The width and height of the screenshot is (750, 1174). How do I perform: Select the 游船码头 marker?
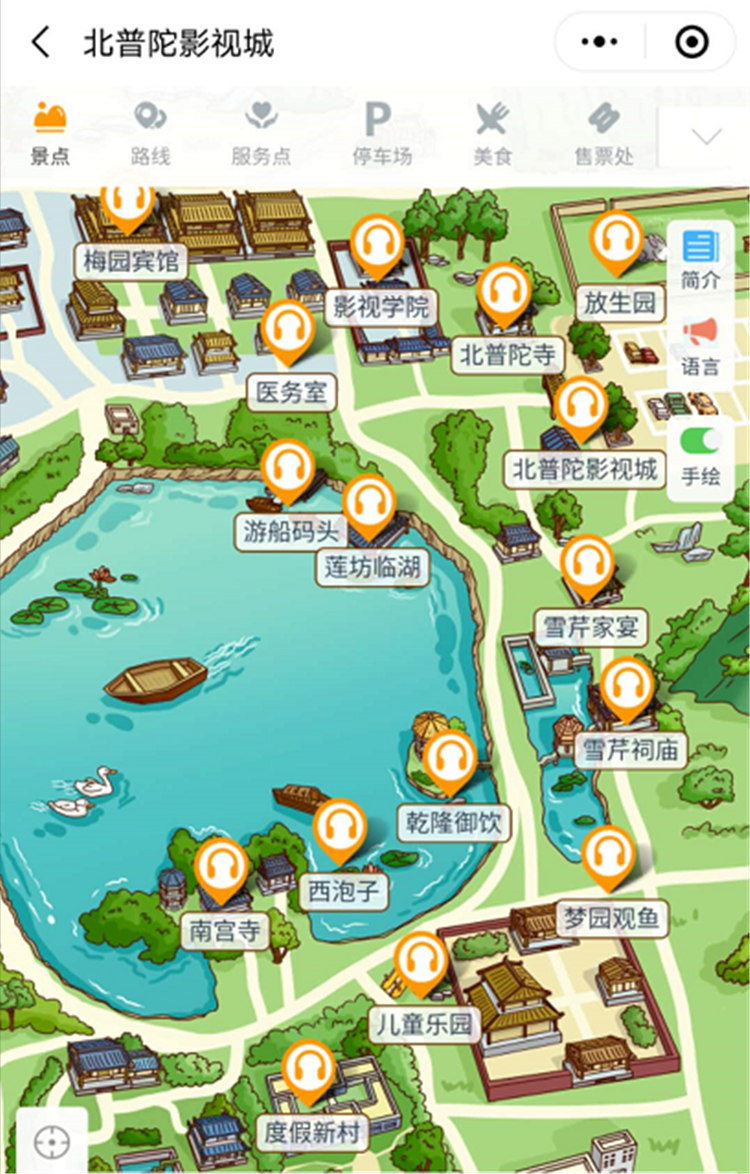pos(288,469)
